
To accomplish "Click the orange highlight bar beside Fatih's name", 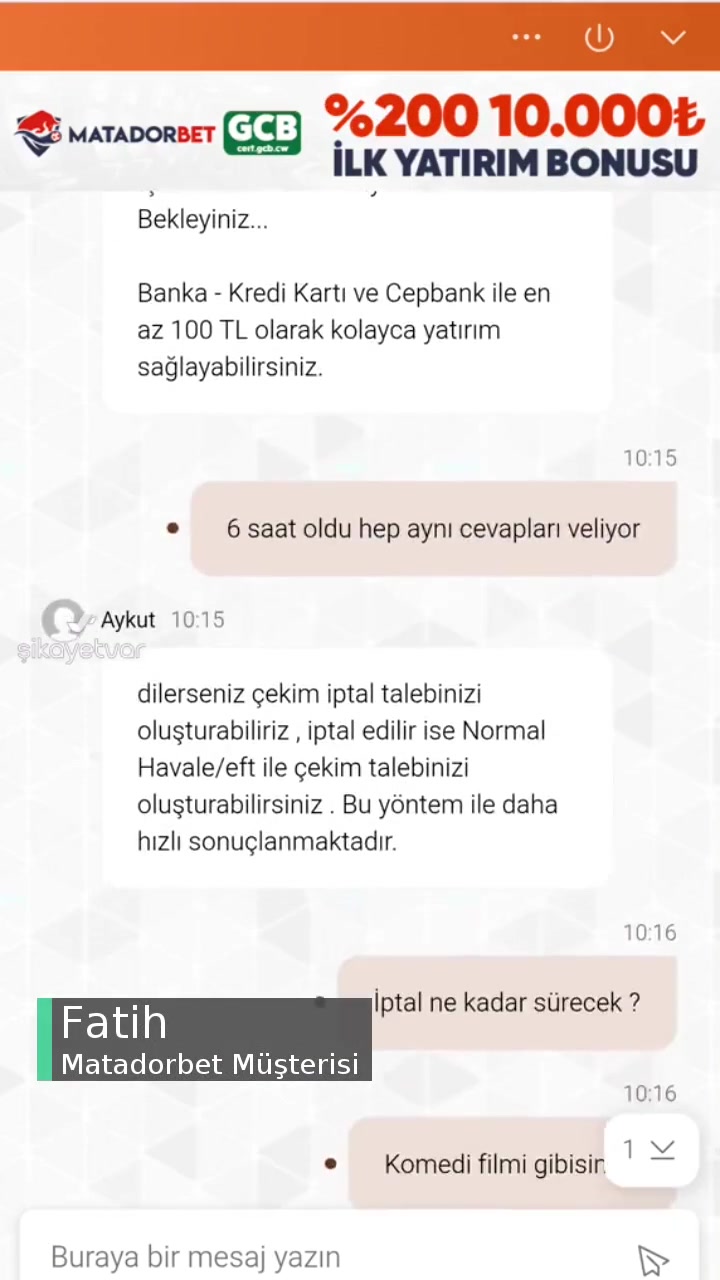I will [x=43, y=1040].
